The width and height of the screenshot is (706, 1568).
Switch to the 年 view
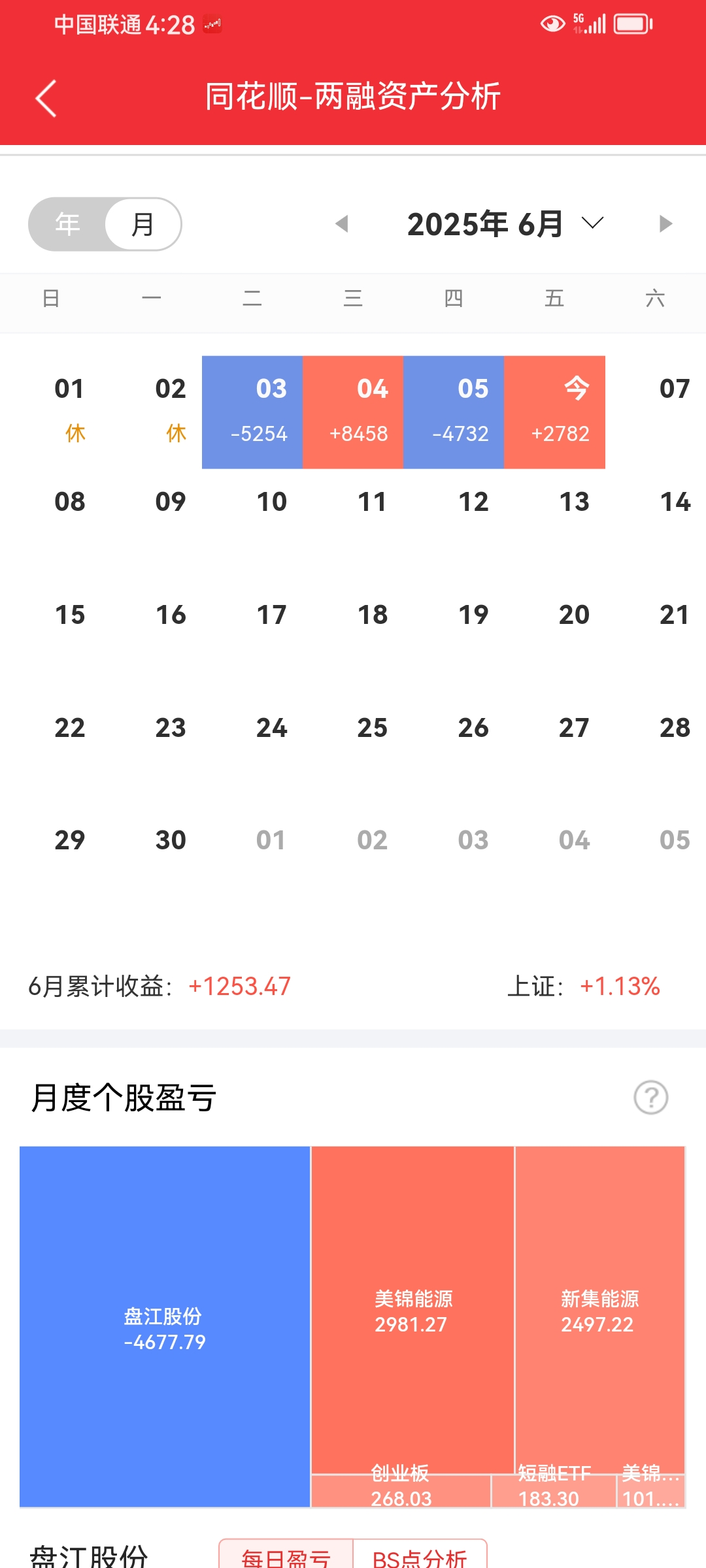(67, 224)
